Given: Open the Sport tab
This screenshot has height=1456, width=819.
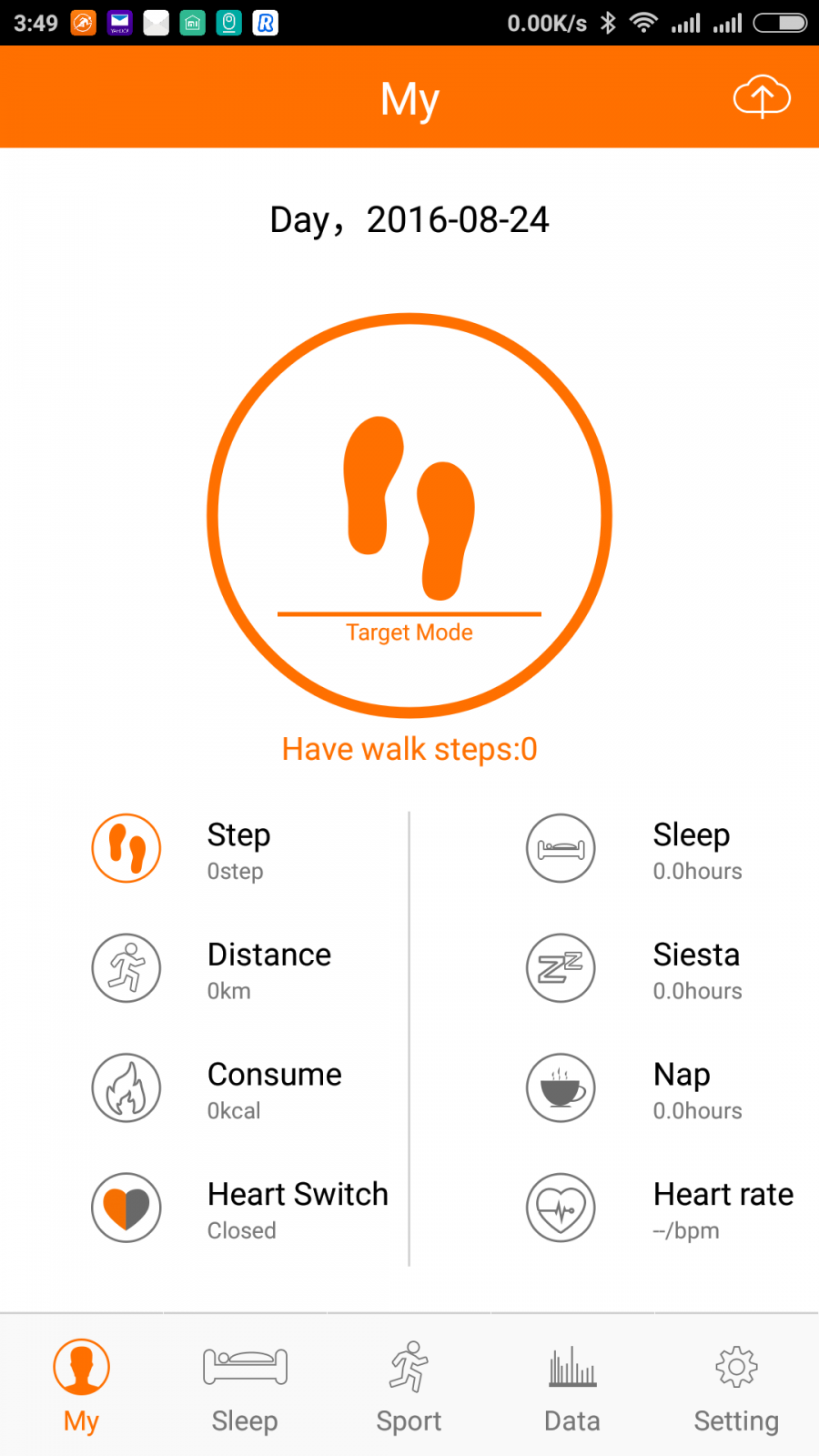Looking at the screenshot, I should click(x=409, y=1385).
